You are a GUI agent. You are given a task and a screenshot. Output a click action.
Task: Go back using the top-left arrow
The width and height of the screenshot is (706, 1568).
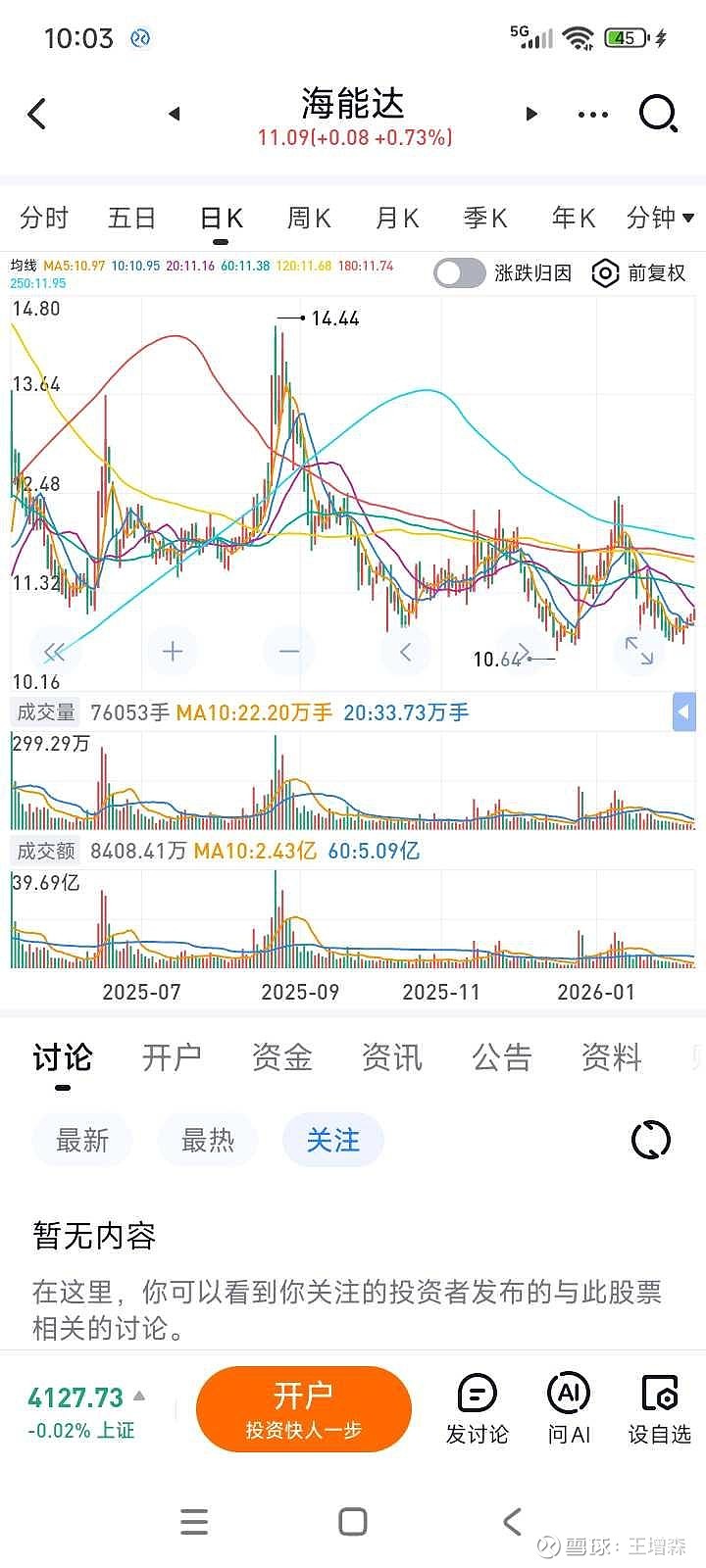[37, 114]
